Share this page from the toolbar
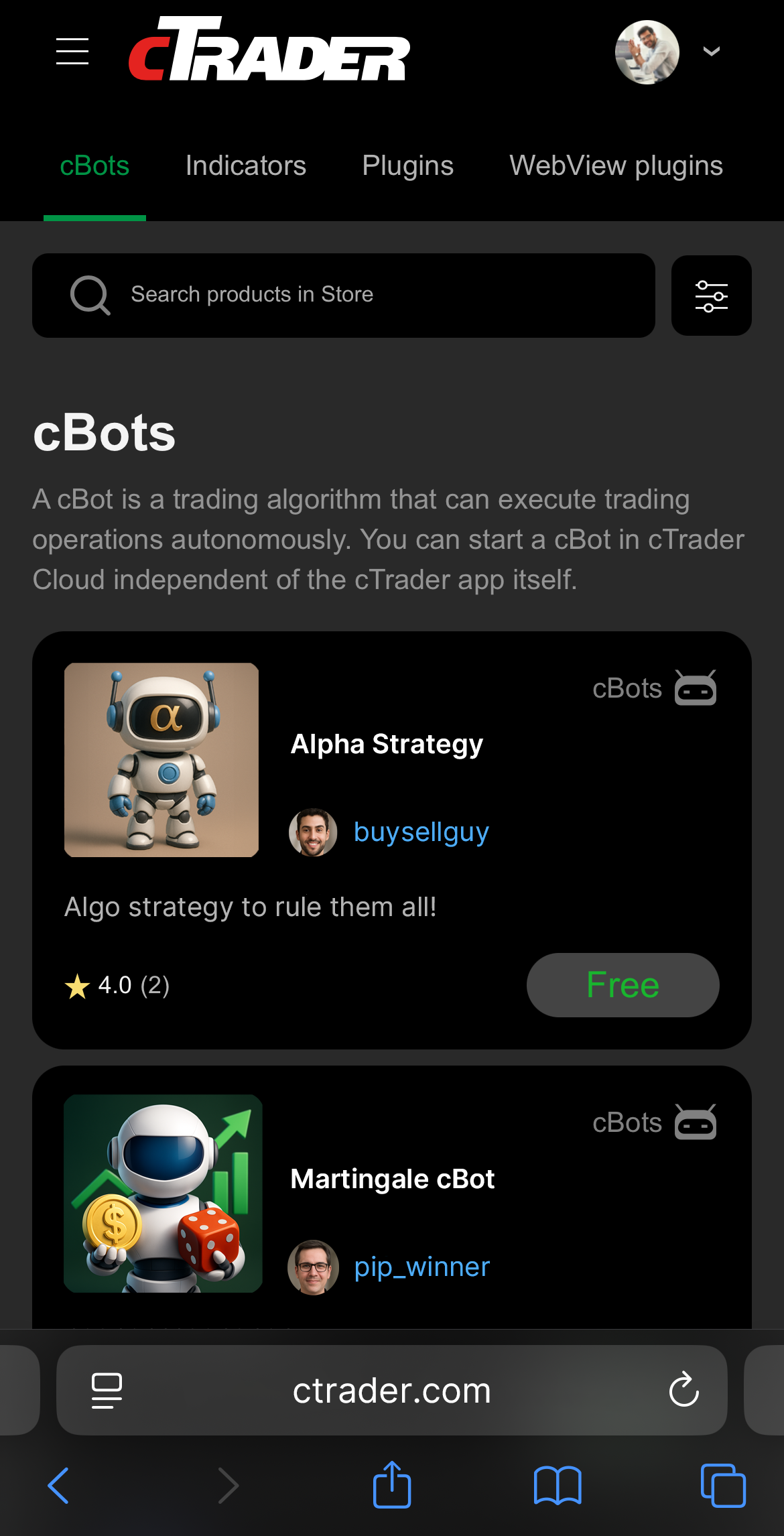This screenshot has width=784, height=1536. pyautogui.click(x=392, y=1486)
